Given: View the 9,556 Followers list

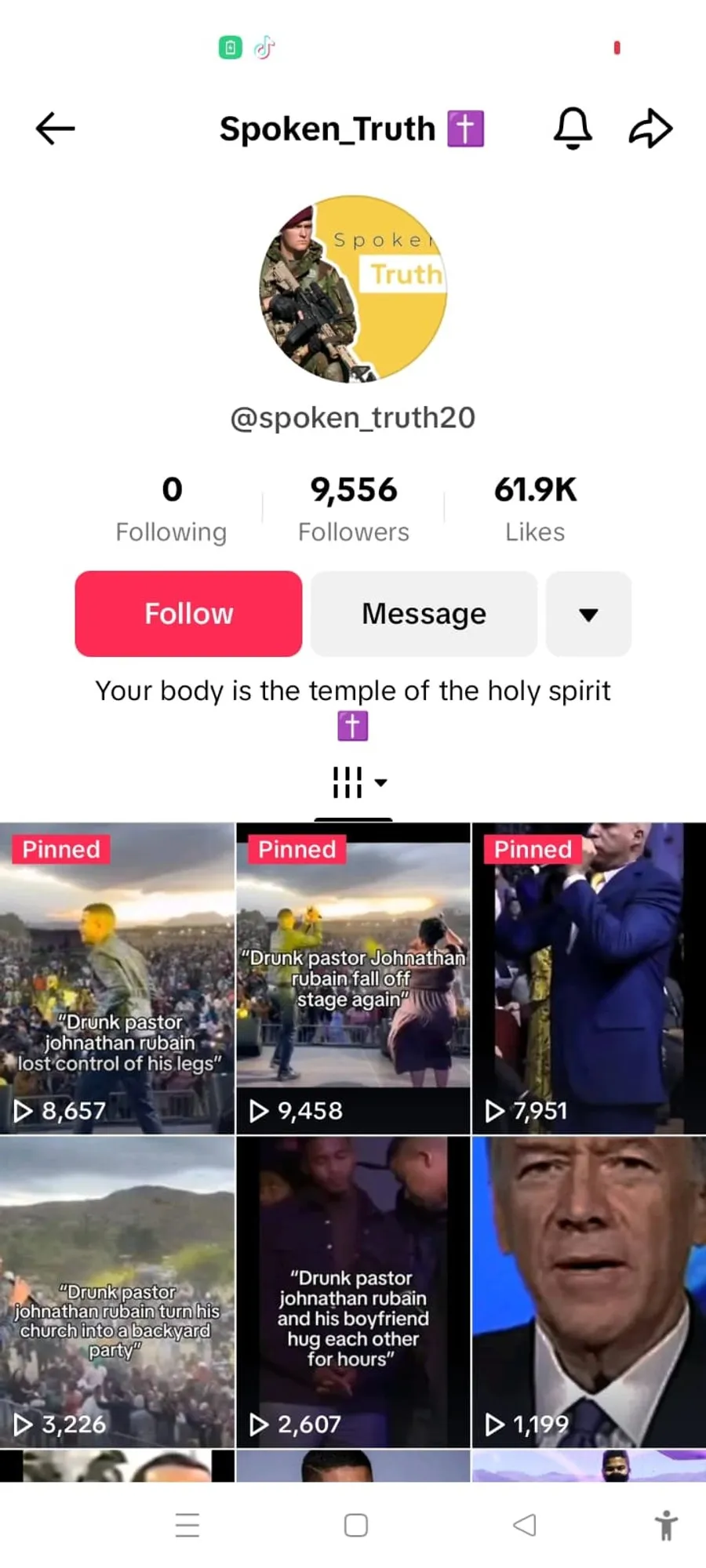Looking at the screenshot, I should click(x=354, y=508).
